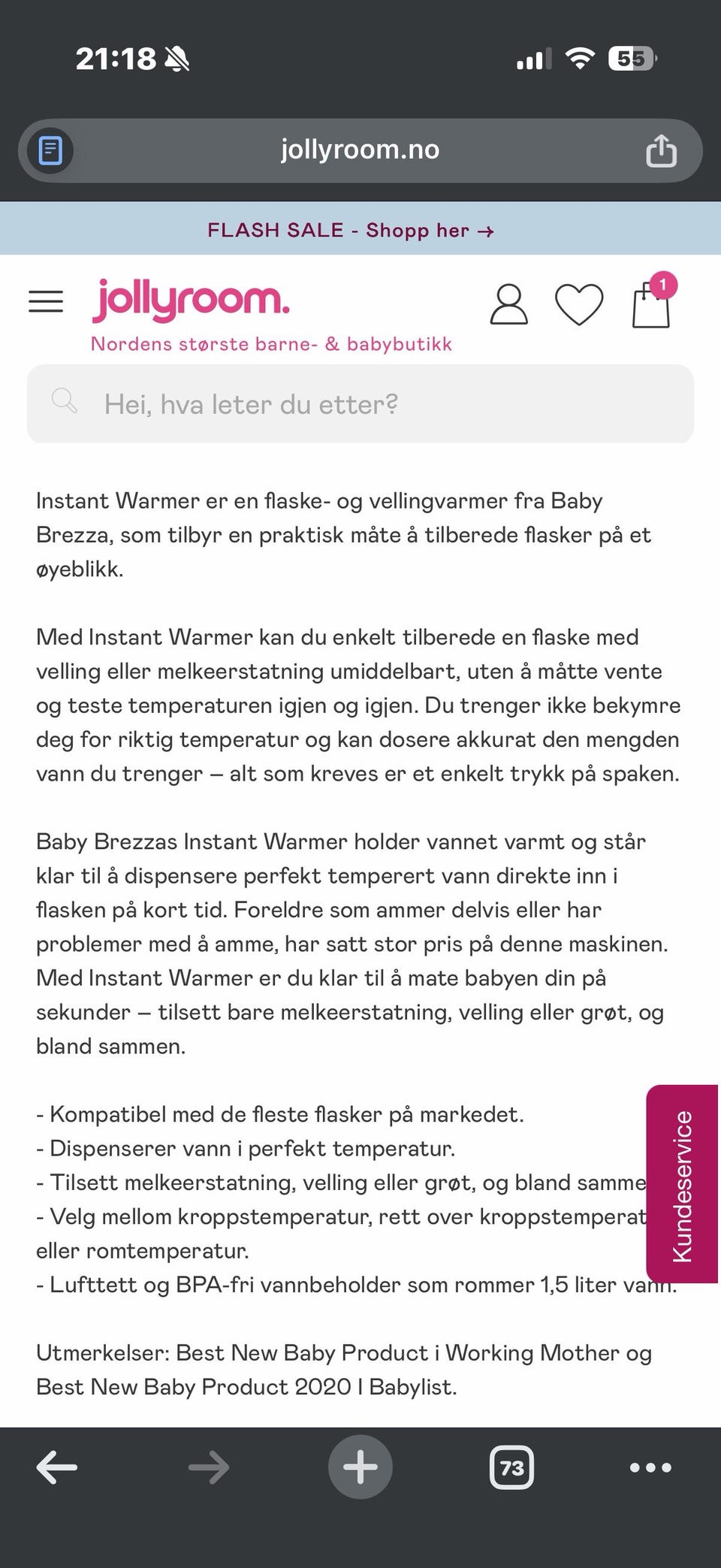Open the shopping bag with 1 item
The image size is (721, 1568).
(650, 307)
